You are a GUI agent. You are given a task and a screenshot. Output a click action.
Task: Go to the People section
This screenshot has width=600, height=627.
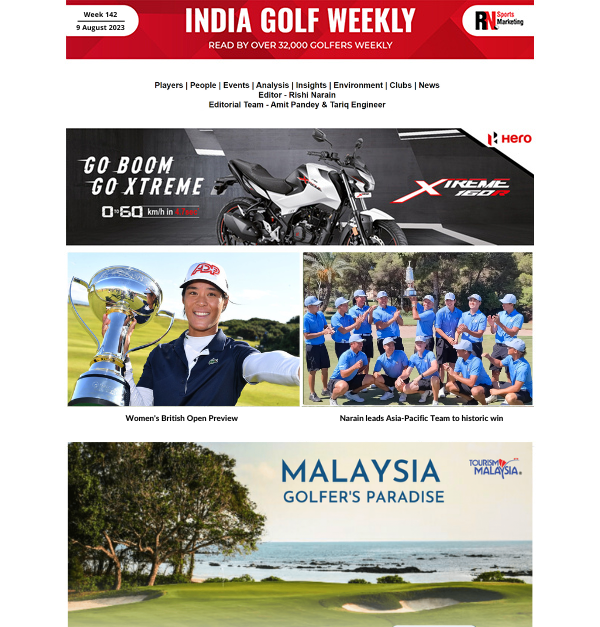tap(203, 85)
